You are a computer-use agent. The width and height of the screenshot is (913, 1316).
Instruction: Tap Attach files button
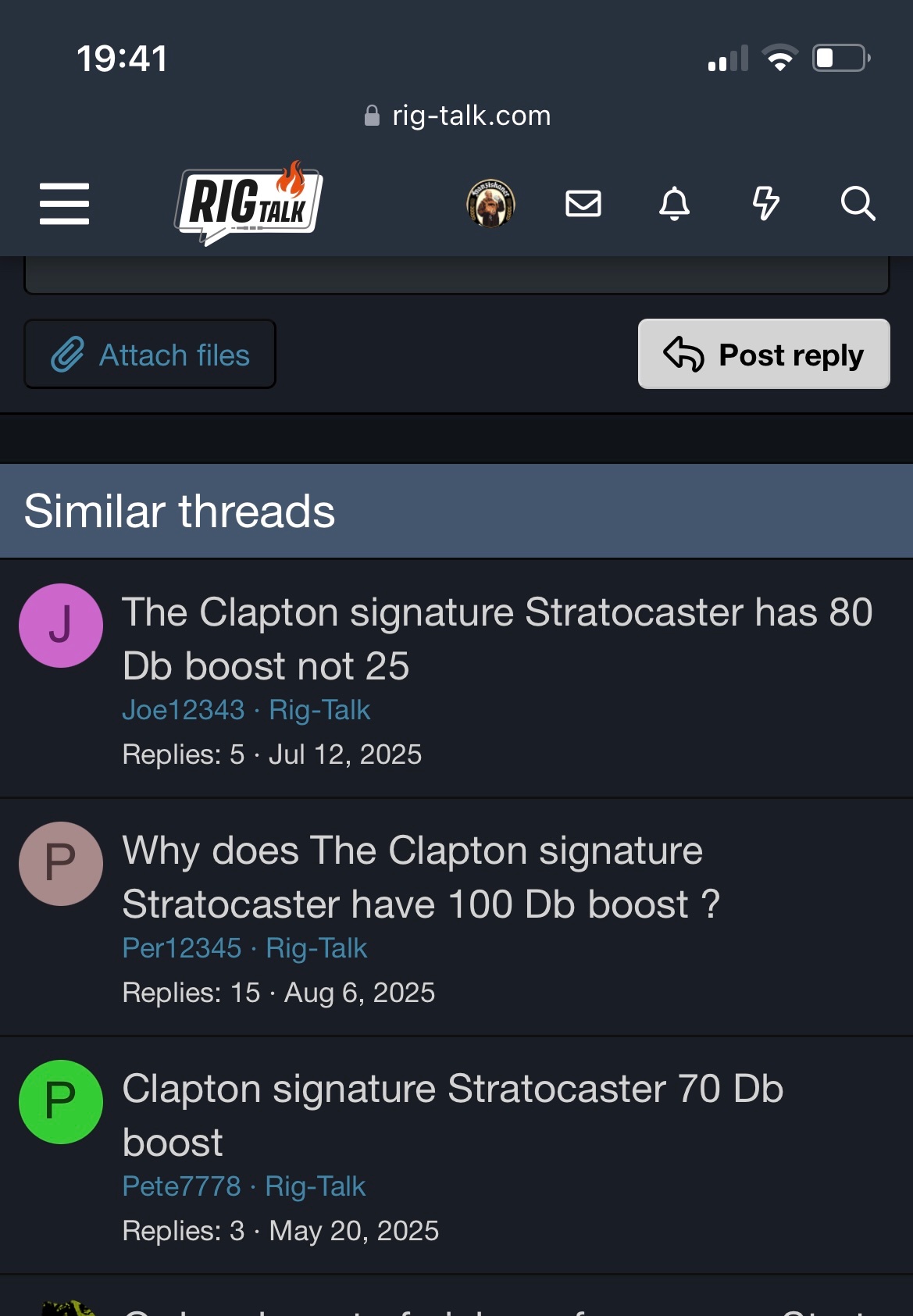coord(150,355)
